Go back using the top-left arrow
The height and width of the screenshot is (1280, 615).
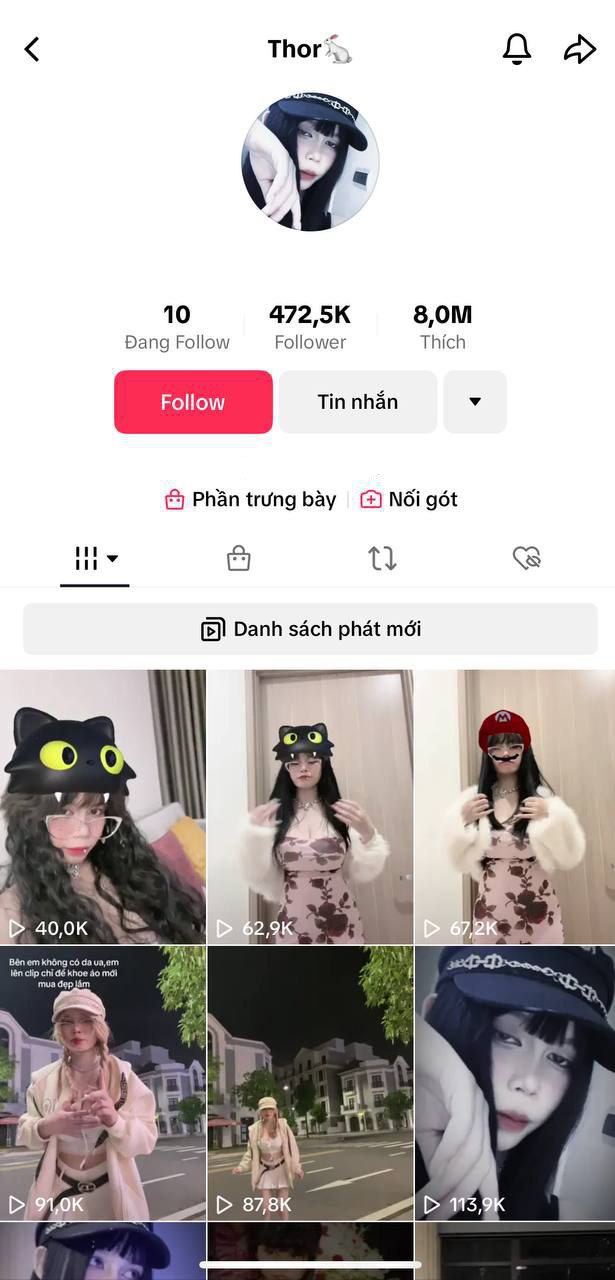click(32, 49)
